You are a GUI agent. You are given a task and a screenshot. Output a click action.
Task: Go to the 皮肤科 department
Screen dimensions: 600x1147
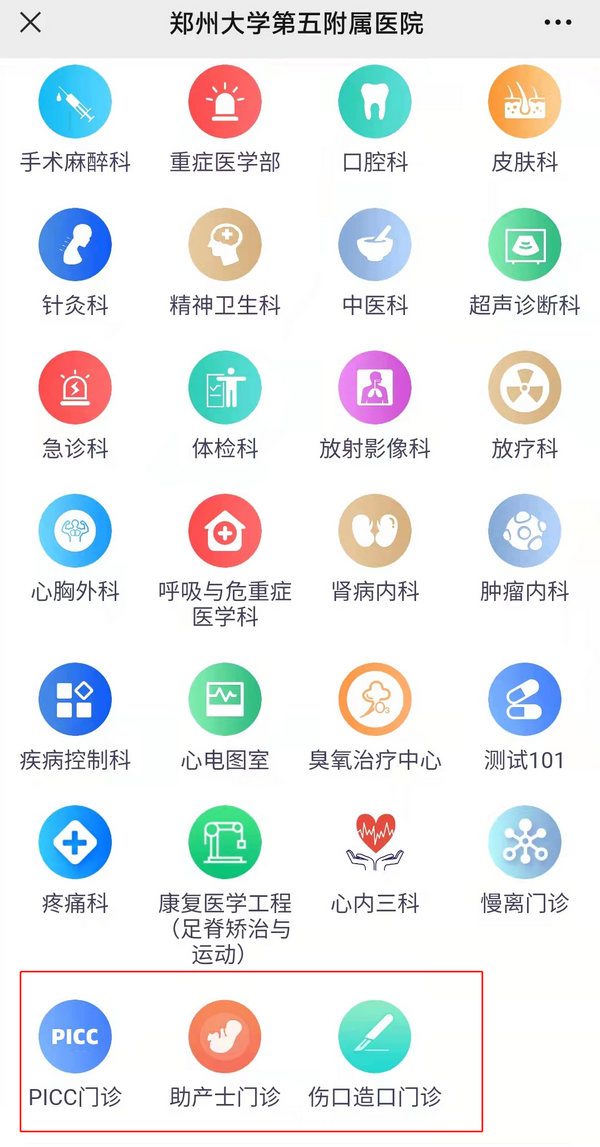point(525,102)
